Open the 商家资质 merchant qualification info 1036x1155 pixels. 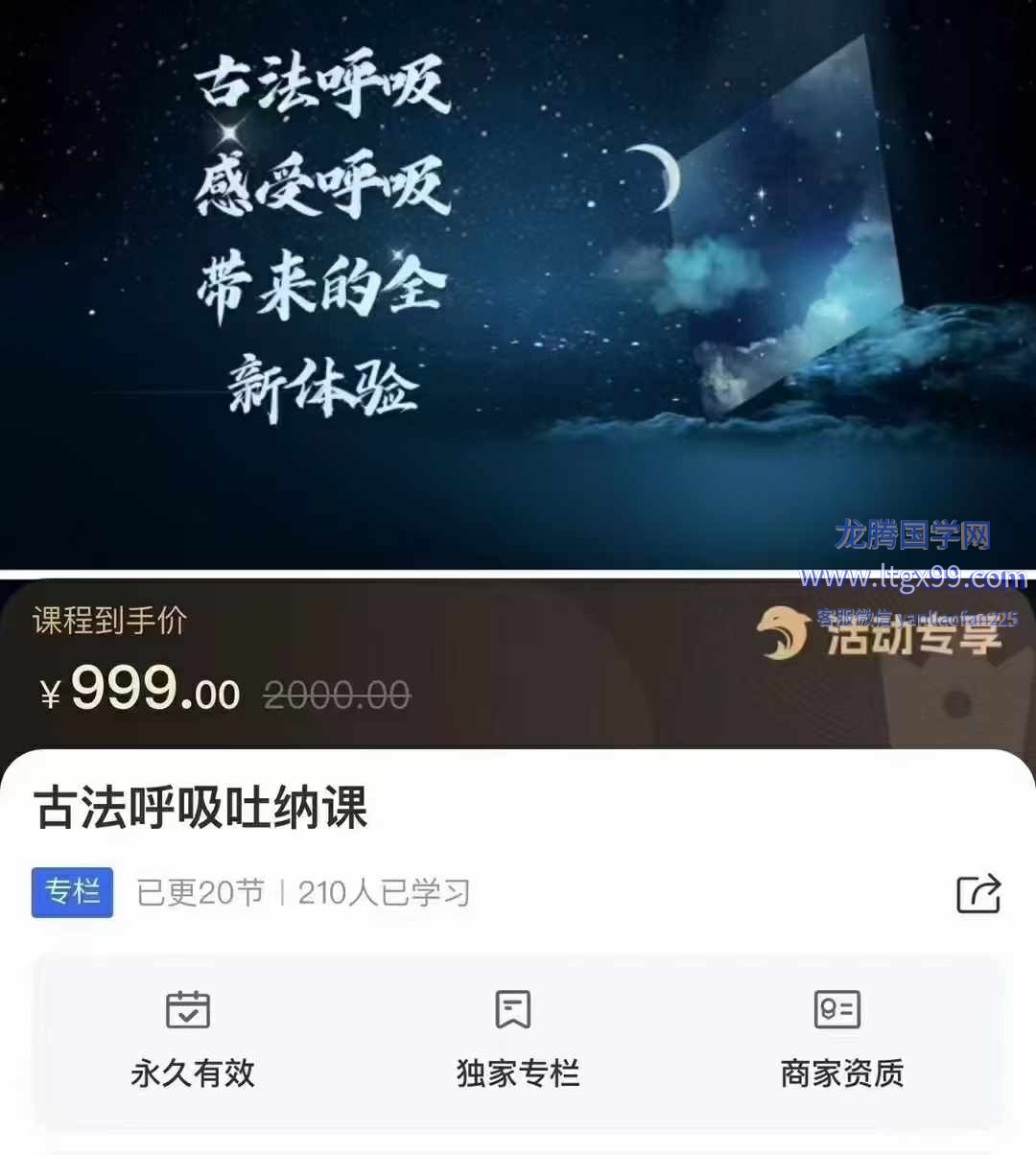point(840,1041)
